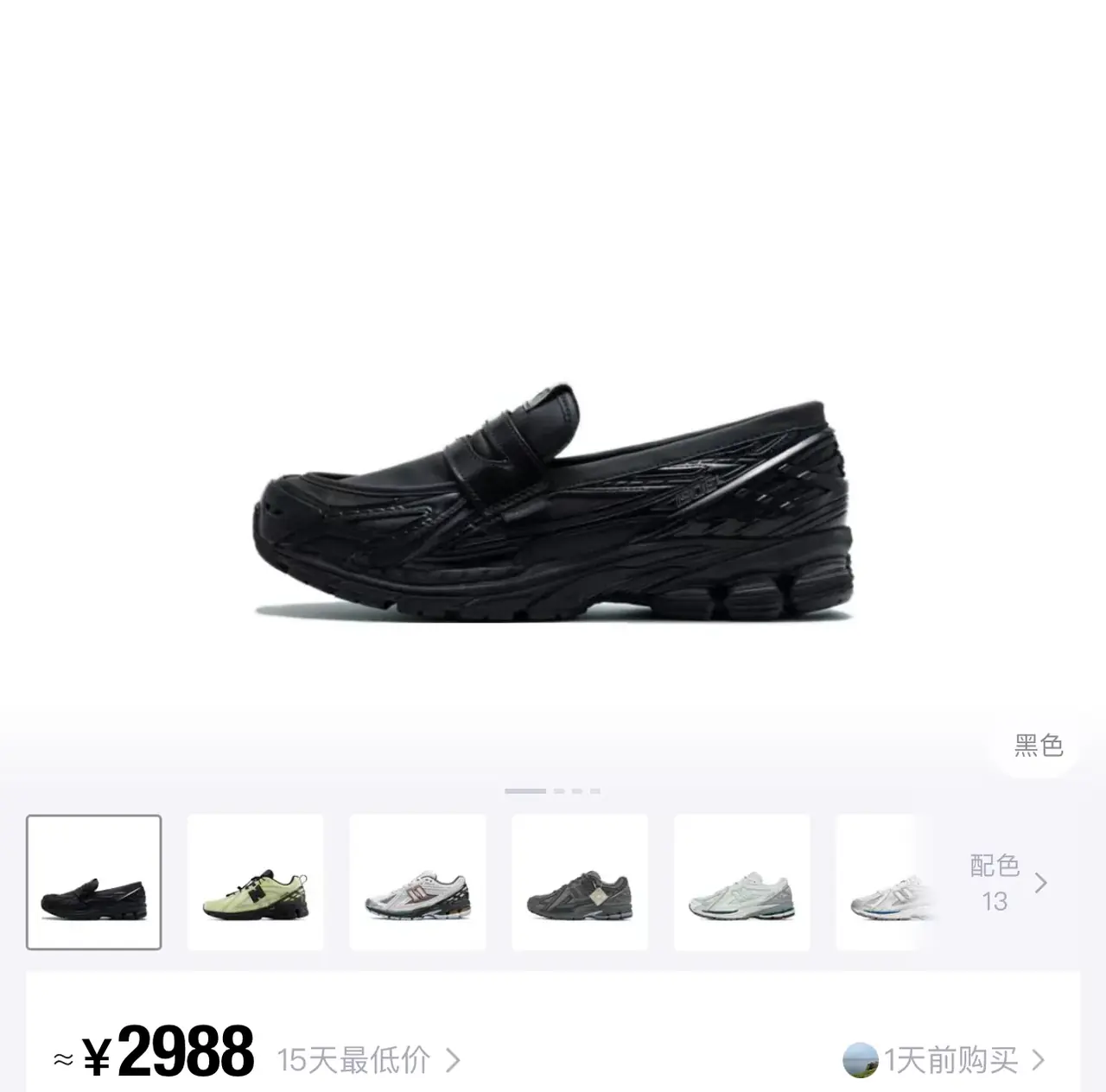Tap the 黑色 color label chip
The image size is (1106, 1092).
click(1038, 745)
